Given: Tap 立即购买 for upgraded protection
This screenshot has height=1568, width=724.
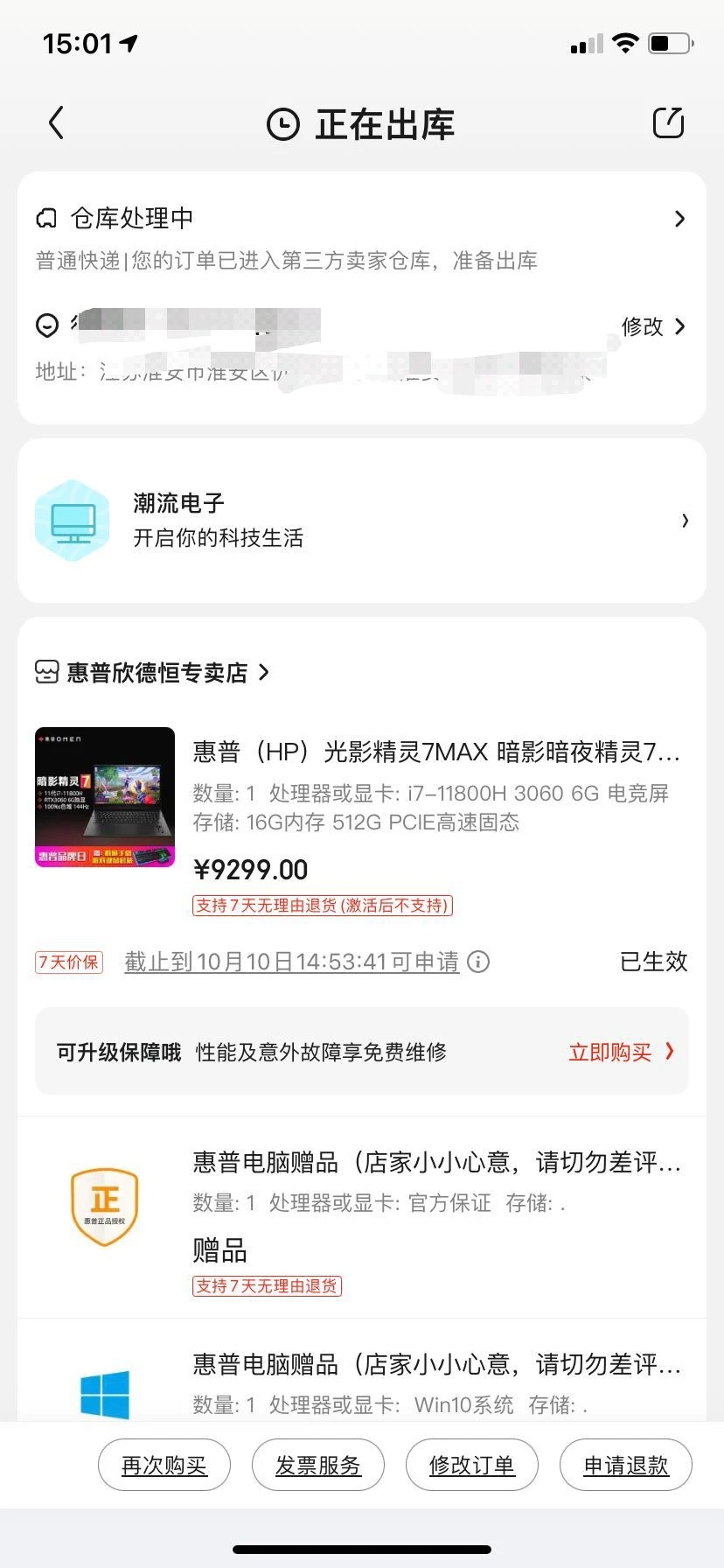Looking at the screenshot, I should pyautogui.click(x=621, y=1052).
